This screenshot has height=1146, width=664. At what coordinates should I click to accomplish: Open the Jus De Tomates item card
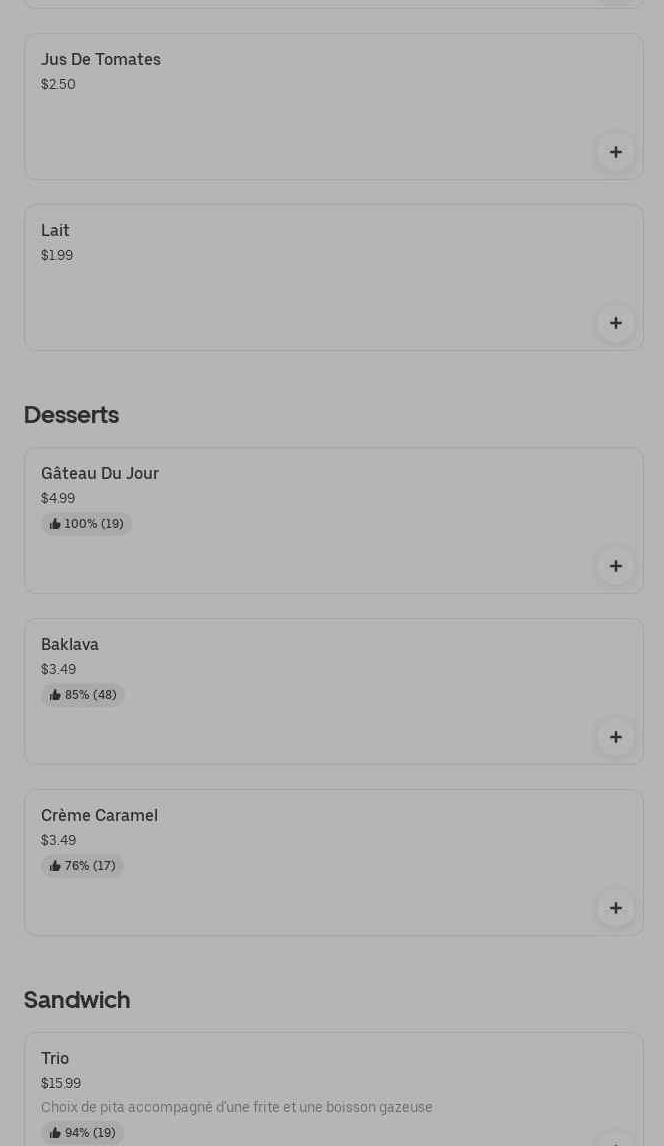point(334,107)
